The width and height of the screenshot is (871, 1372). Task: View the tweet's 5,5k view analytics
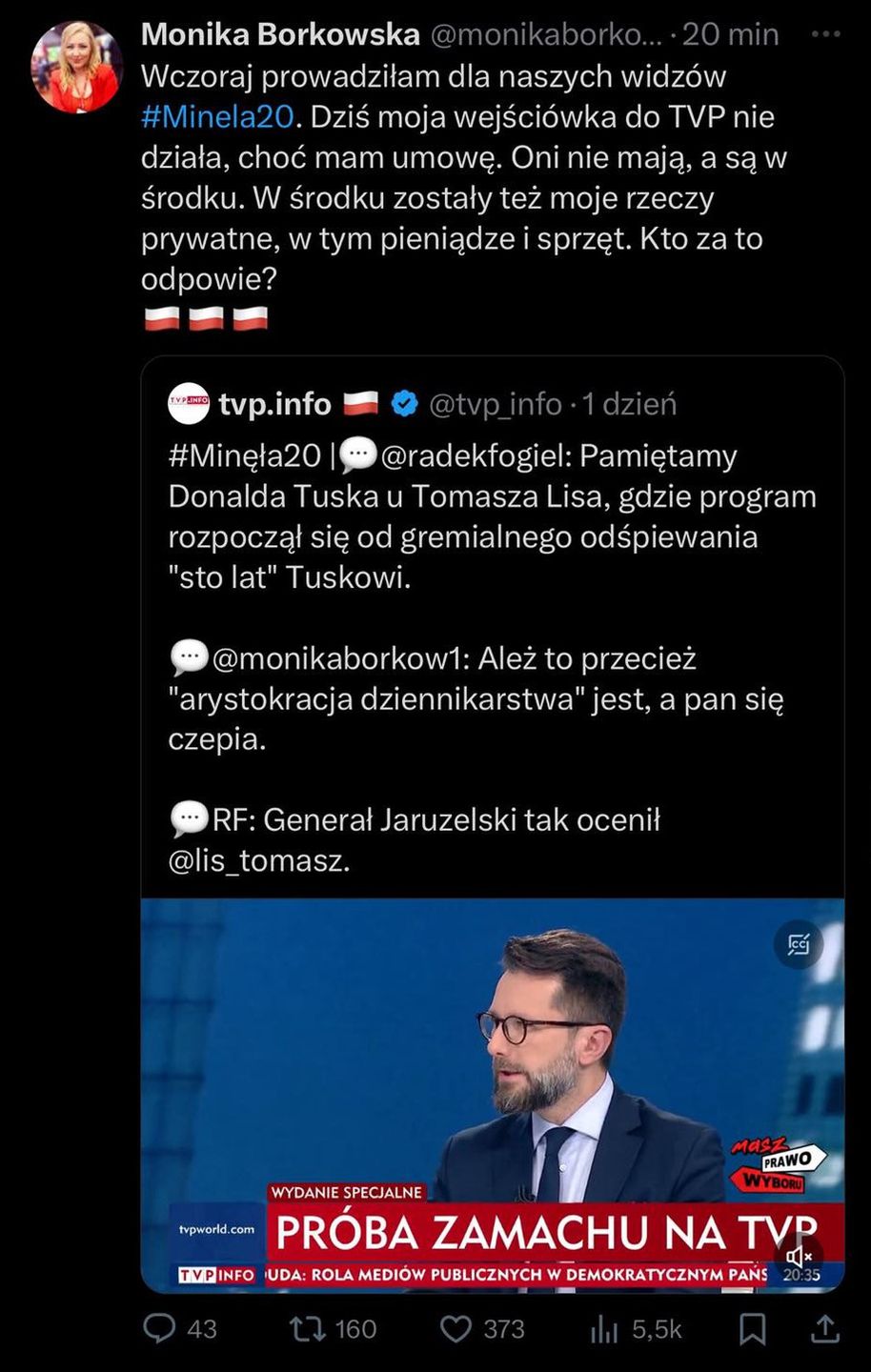click(x=605, y=1330)
